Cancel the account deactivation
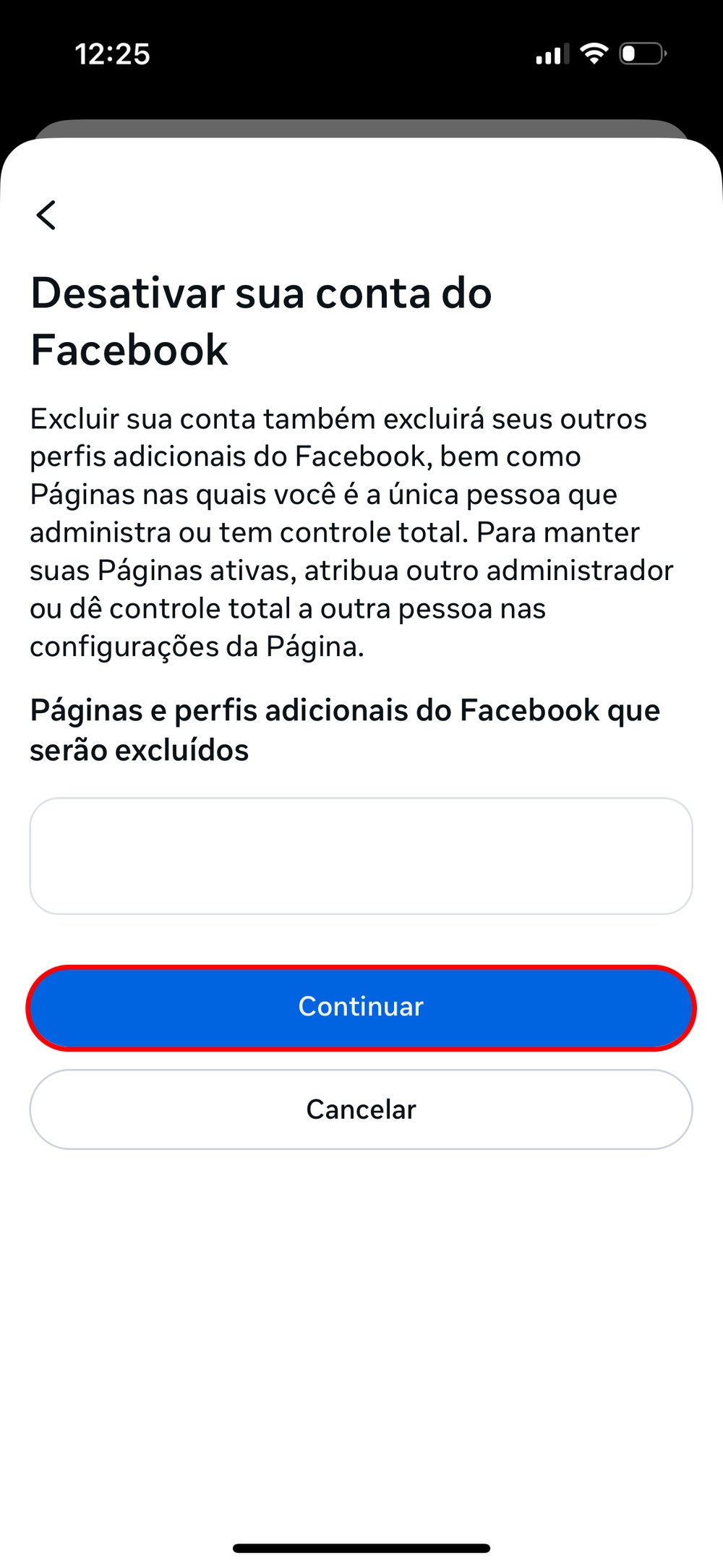 tap(361, 1109)
